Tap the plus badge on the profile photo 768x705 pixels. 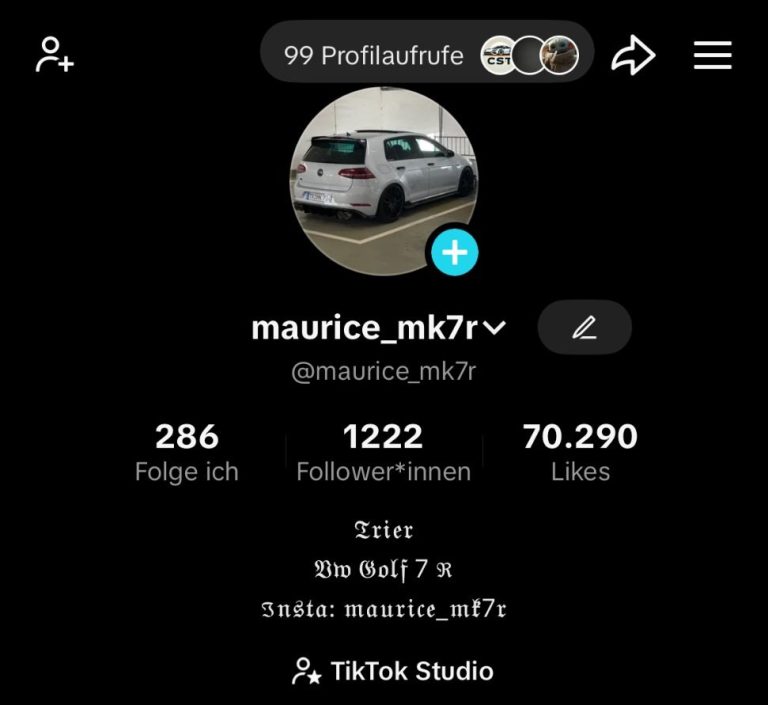(x=455, y=253)
